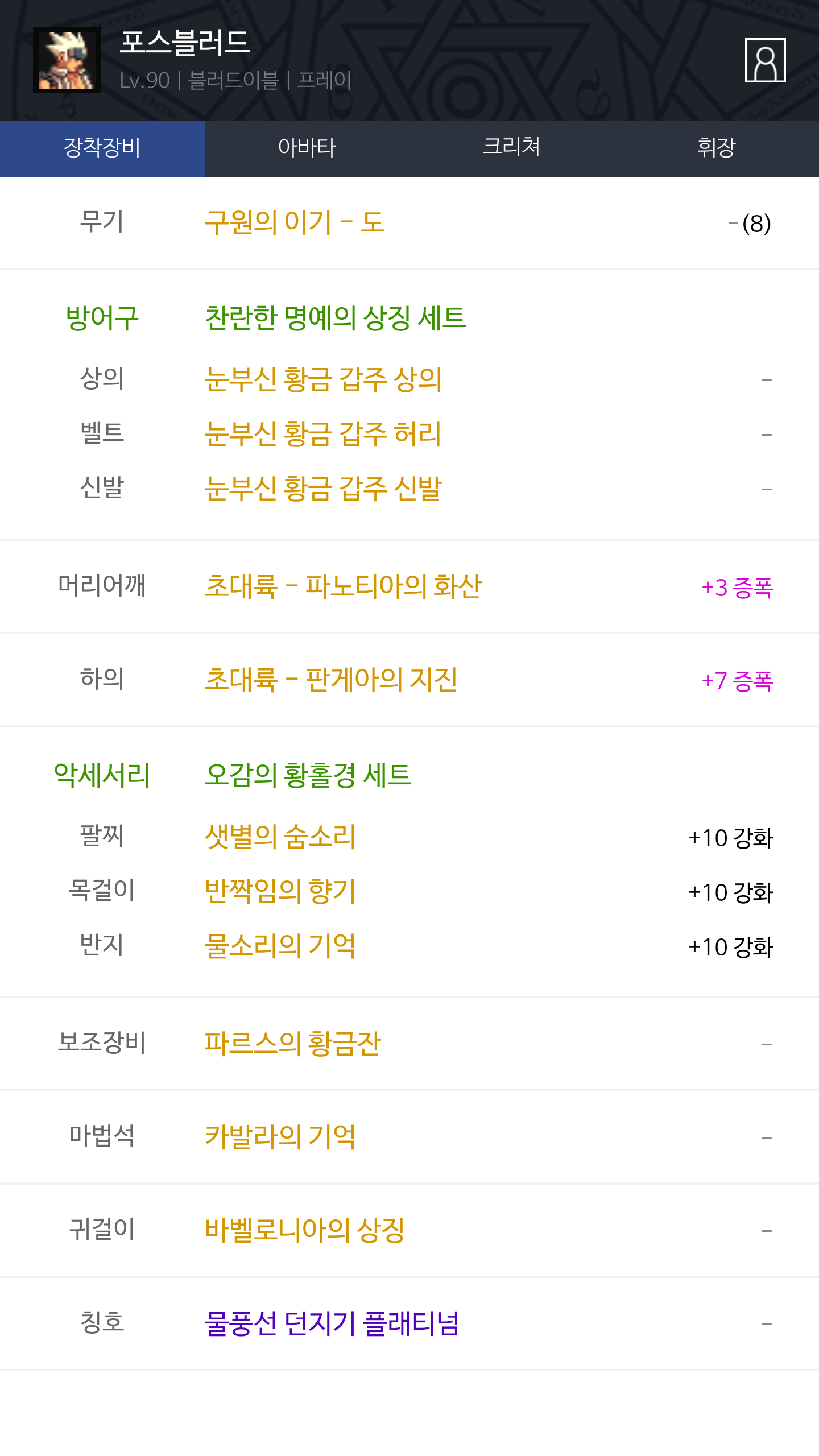
Task: View 바벨로니아의 상징 earring
Action: (x=305, y=1230)
